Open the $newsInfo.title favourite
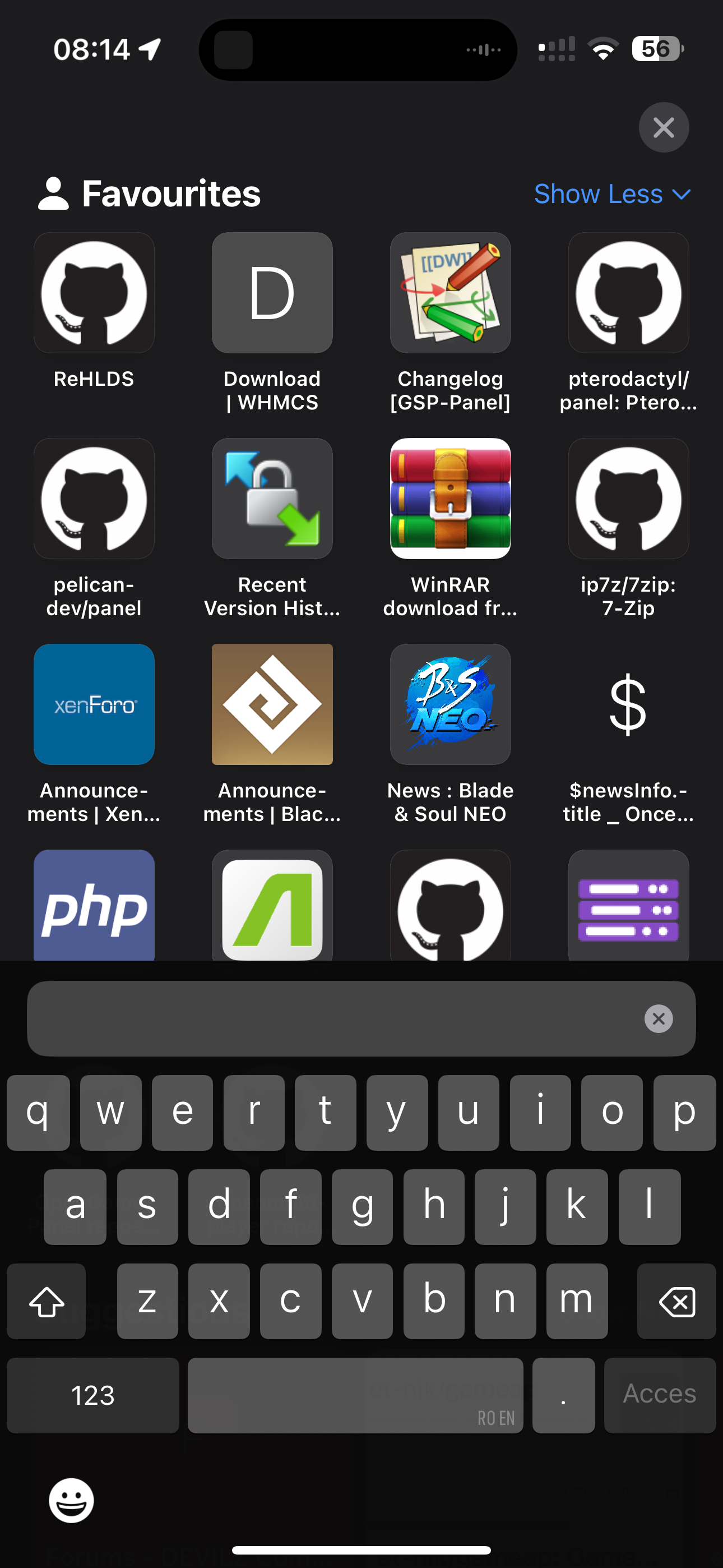Image resolution: width=723 pixels, height=1568 pixels. pos(628,704)
